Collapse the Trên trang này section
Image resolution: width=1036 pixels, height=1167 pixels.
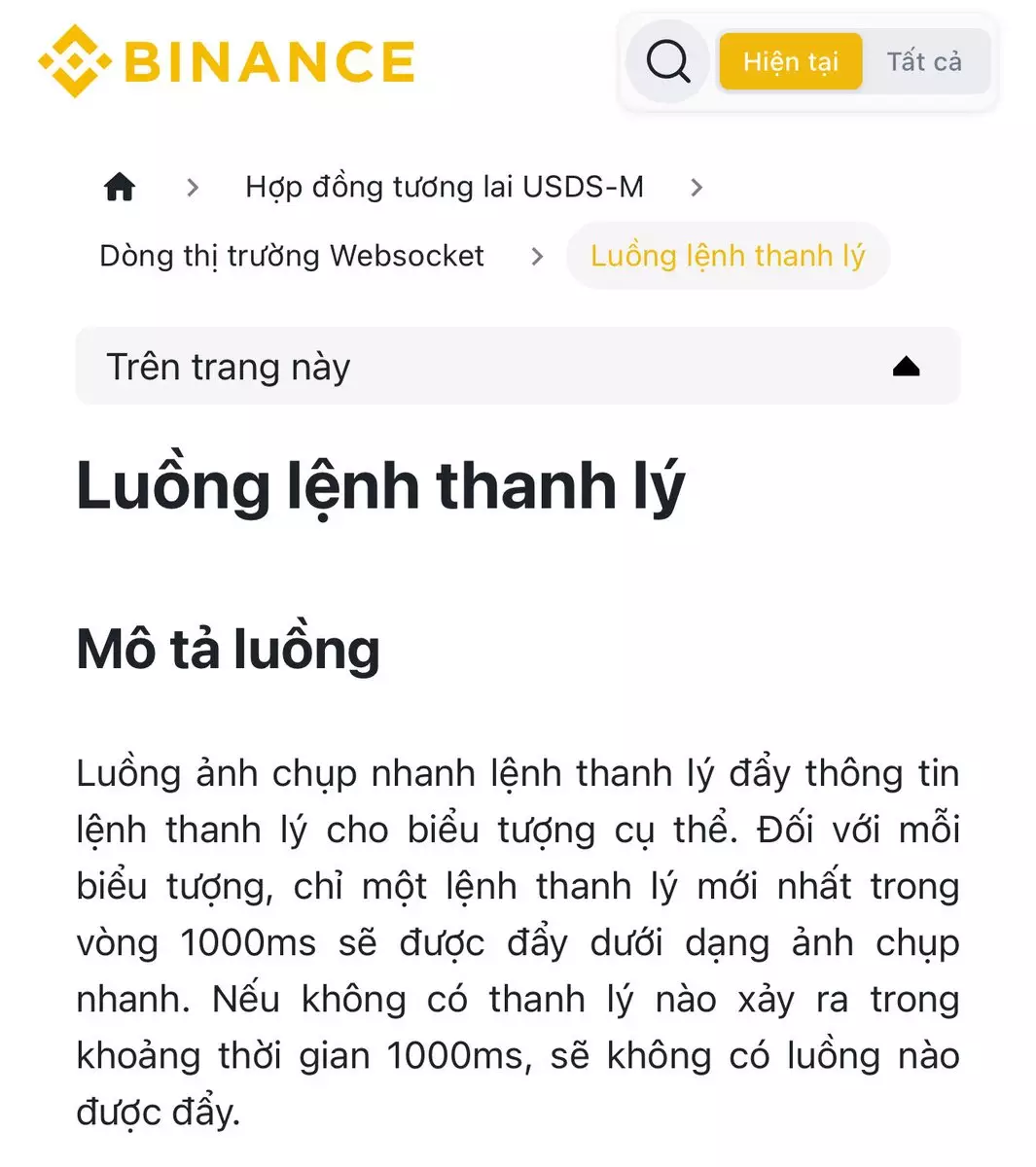pos(905,367)
